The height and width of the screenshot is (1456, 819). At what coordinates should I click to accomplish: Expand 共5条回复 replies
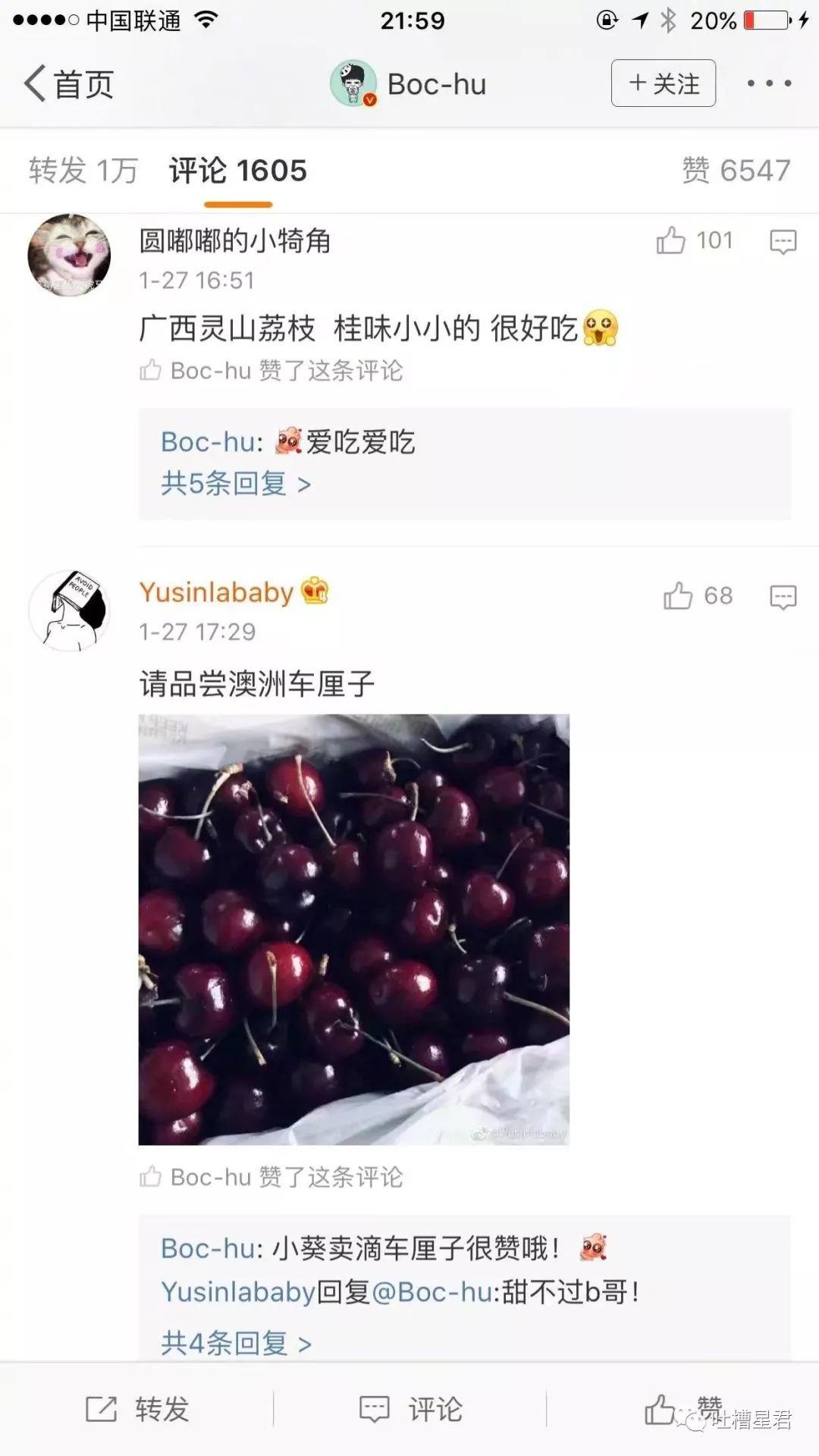coord(235,484)
